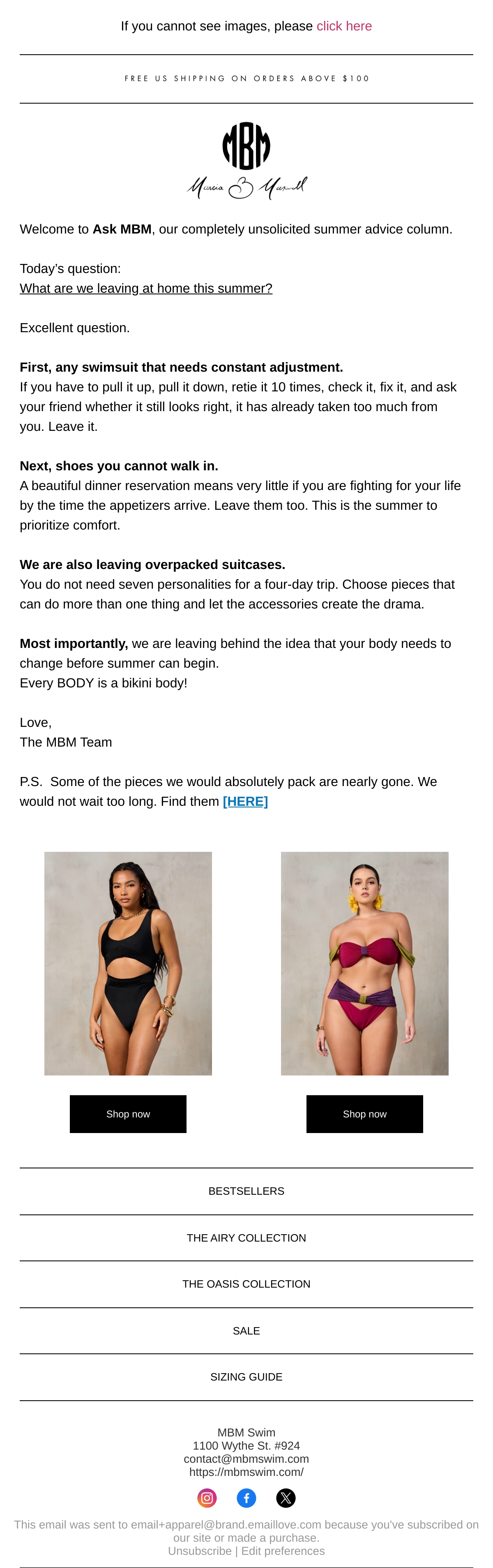The height and width of the screenshot is (1568, 493).
Task: Open the 'What are we leaving at home' link
Action: click(146, 289)
